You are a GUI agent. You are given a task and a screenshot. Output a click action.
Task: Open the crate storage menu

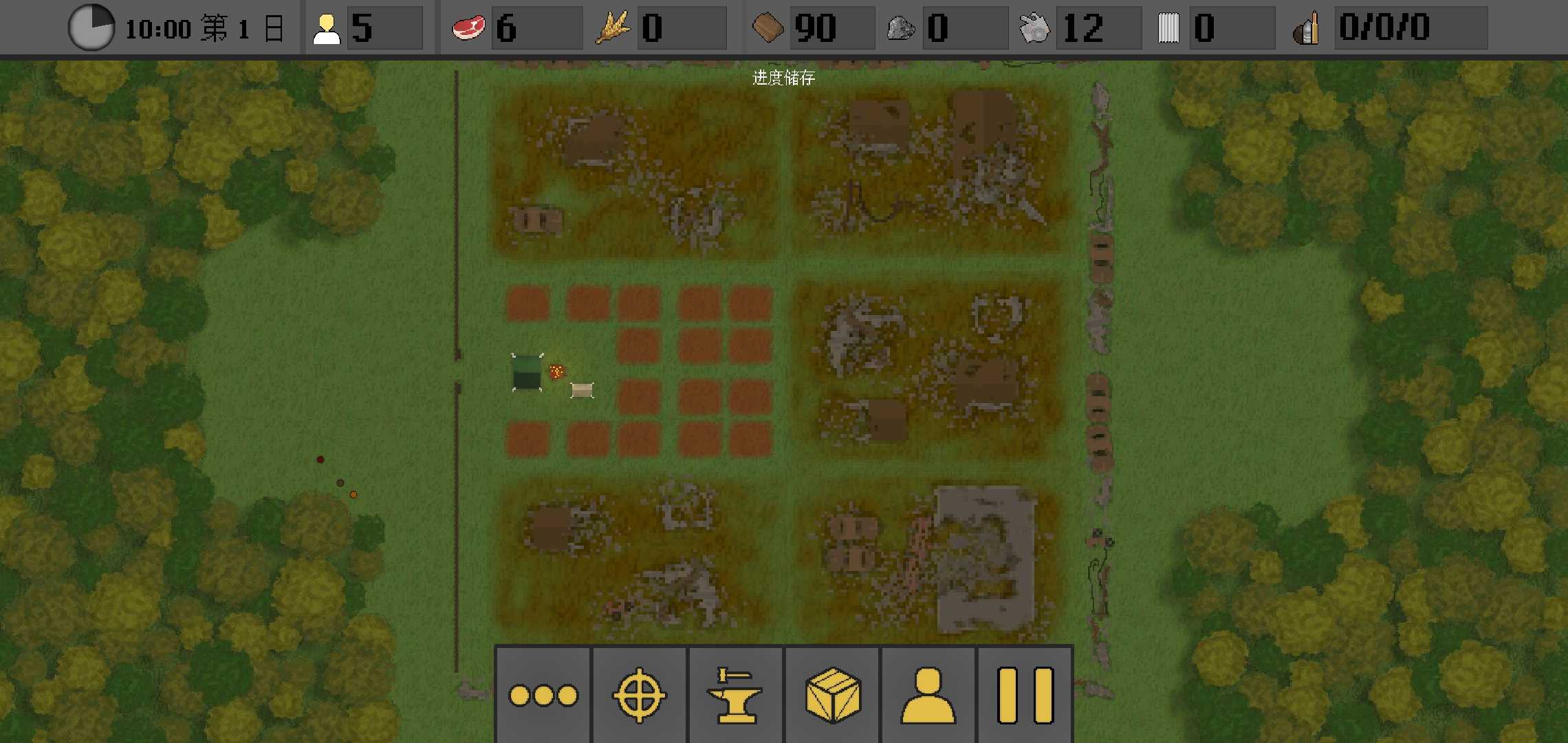pyautogui.click(x=832, y=695)
